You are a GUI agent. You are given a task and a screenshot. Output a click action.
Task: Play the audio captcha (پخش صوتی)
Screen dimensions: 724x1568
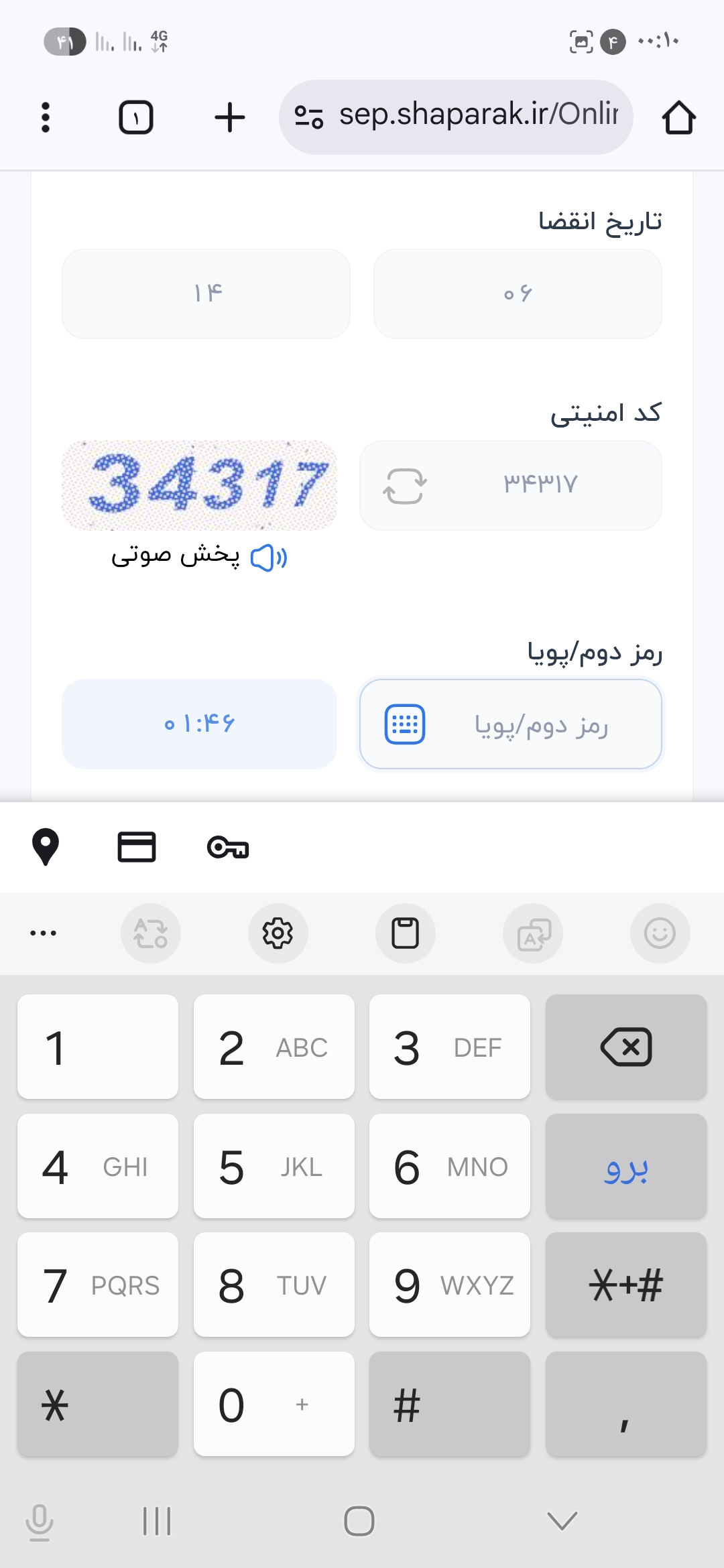click(200, 556)
